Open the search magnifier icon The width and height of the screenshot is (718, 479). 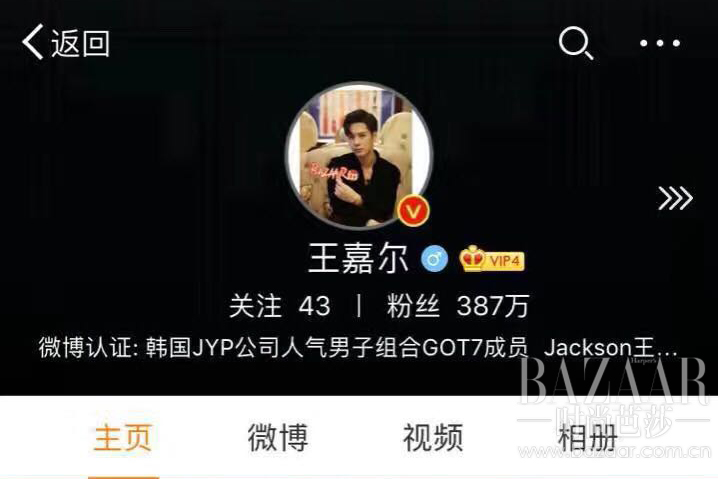pyautogui.click(x=575, y=43)
